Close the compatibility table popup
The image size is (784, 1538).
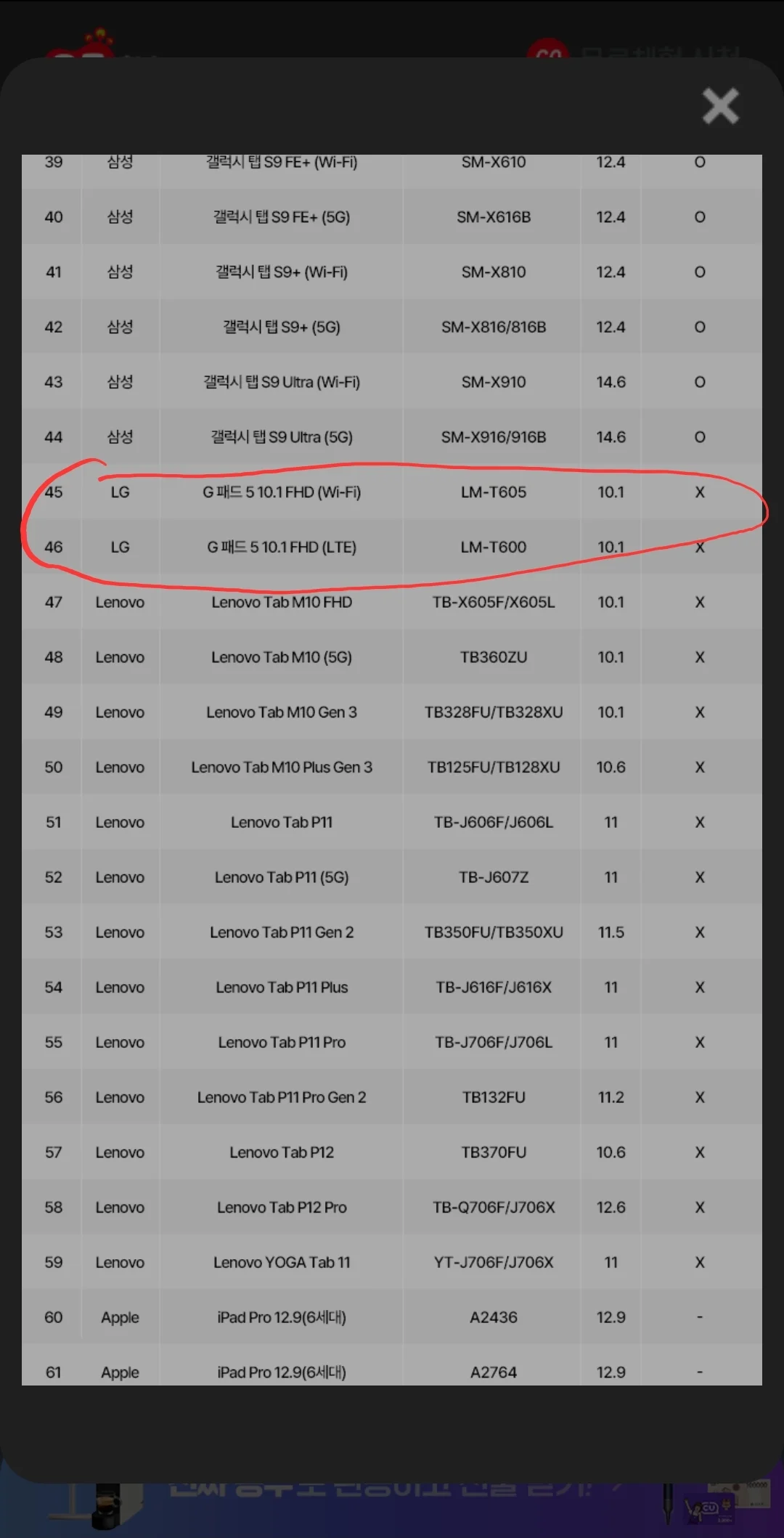(x=720, y=106)
